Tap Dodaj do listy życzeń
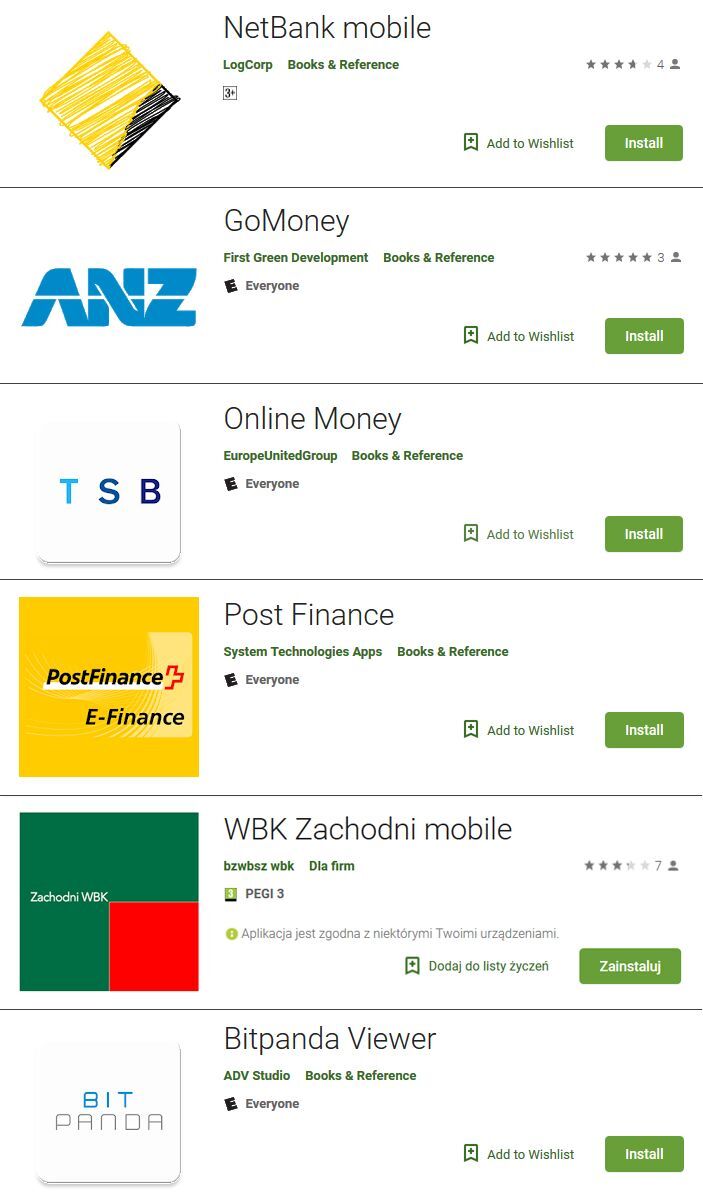Screen dimensions: 703x1200 tap(476, 966)
